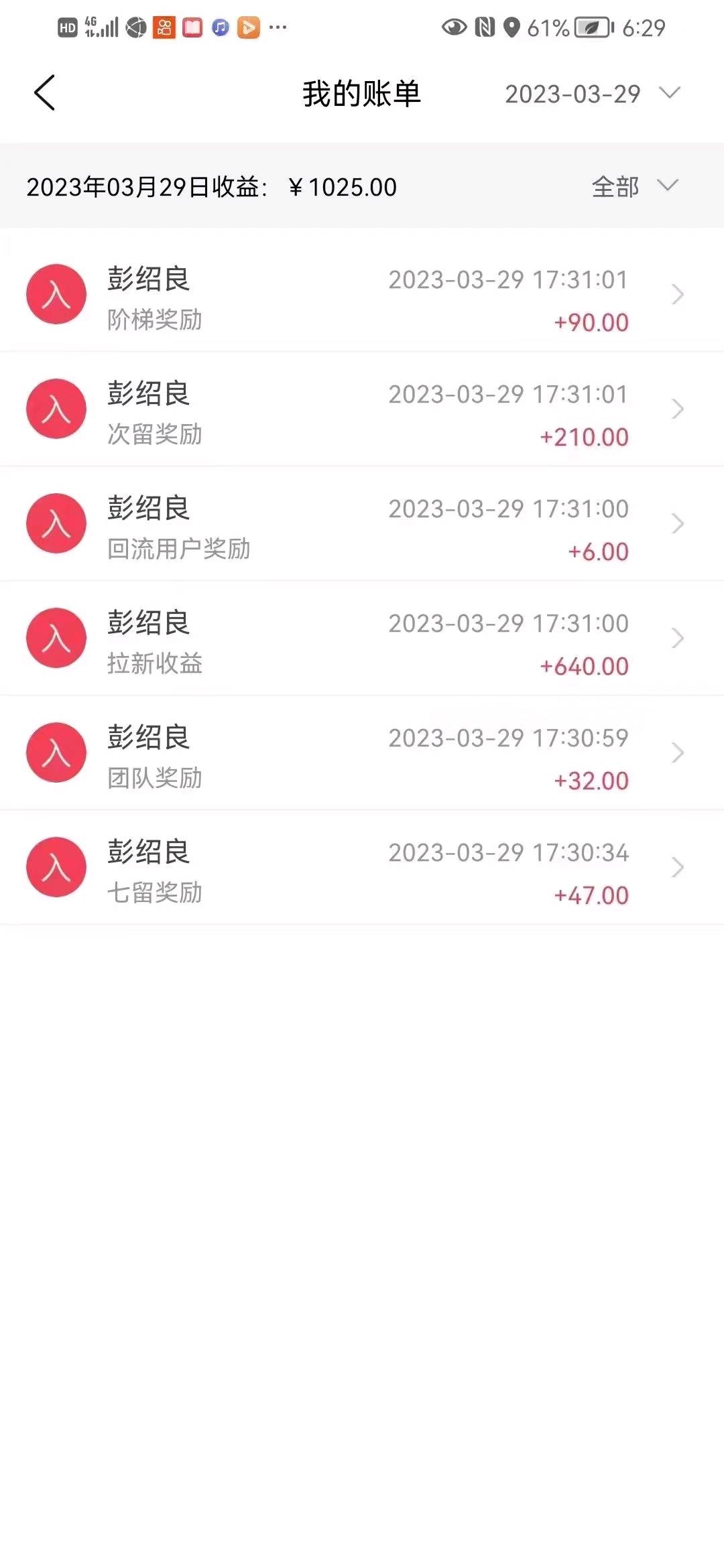Select the 七留奖励 +47.00 entry
The width and height of the screenshot is (724, 1568).
click(x=362, y=867)
